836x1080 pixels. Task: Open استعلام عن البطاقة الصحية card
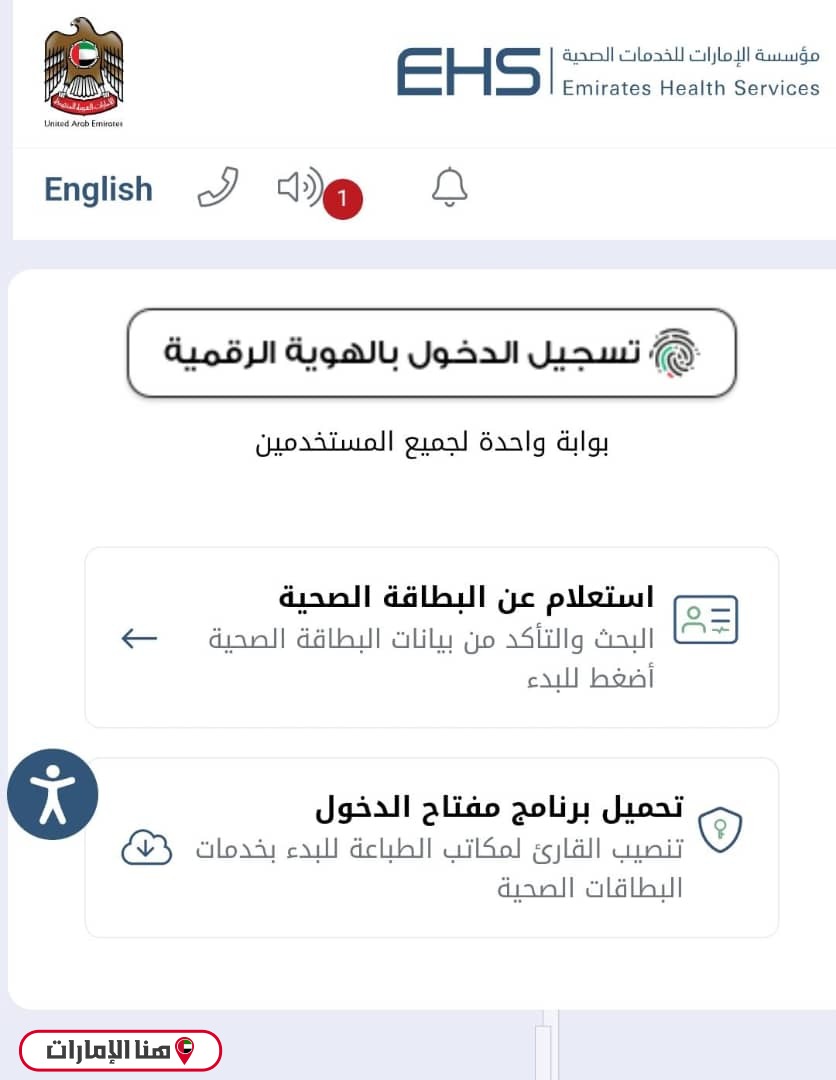pyautogui.click(x=431, y=637)
